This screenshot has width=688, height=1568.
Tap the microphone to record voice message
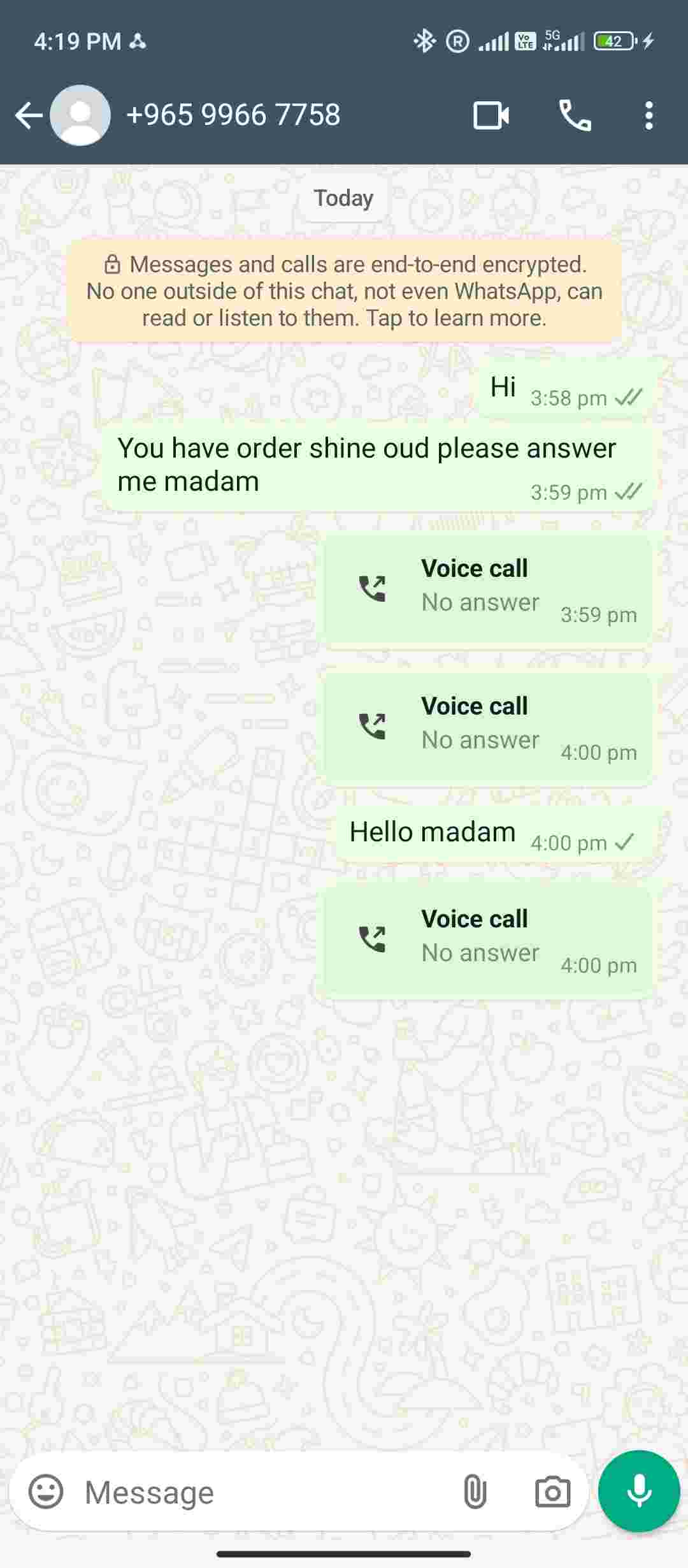(x=639, y=1491)
